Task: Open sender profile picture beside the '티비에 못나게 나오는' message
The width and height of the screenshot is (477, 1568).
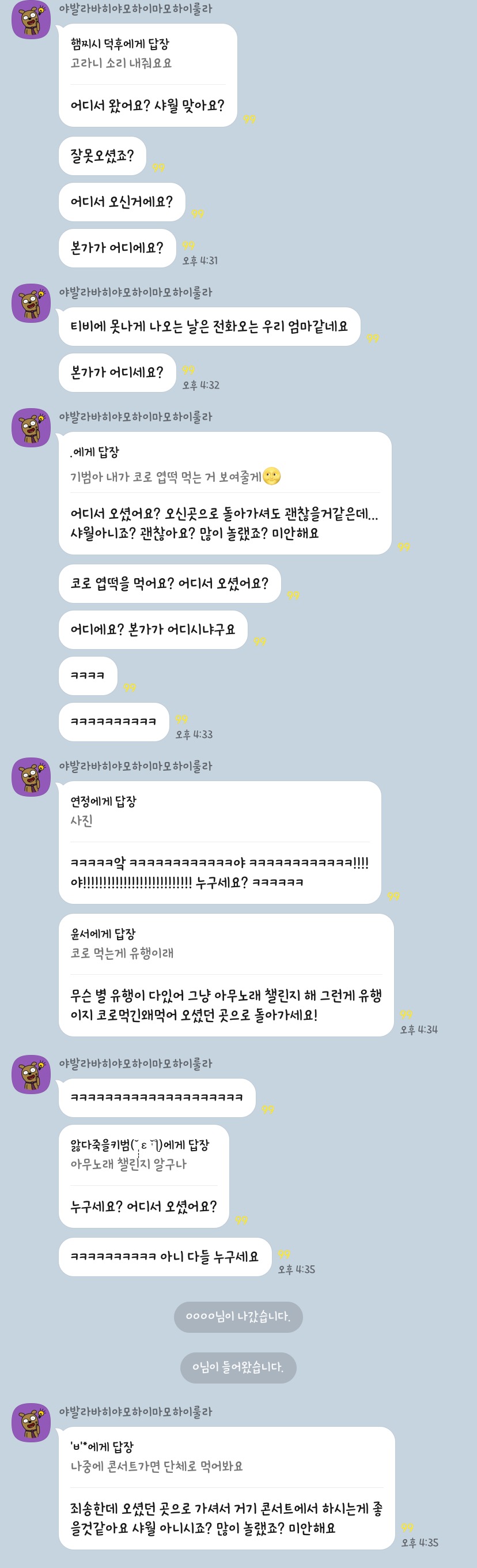Action: pos(31,303)
